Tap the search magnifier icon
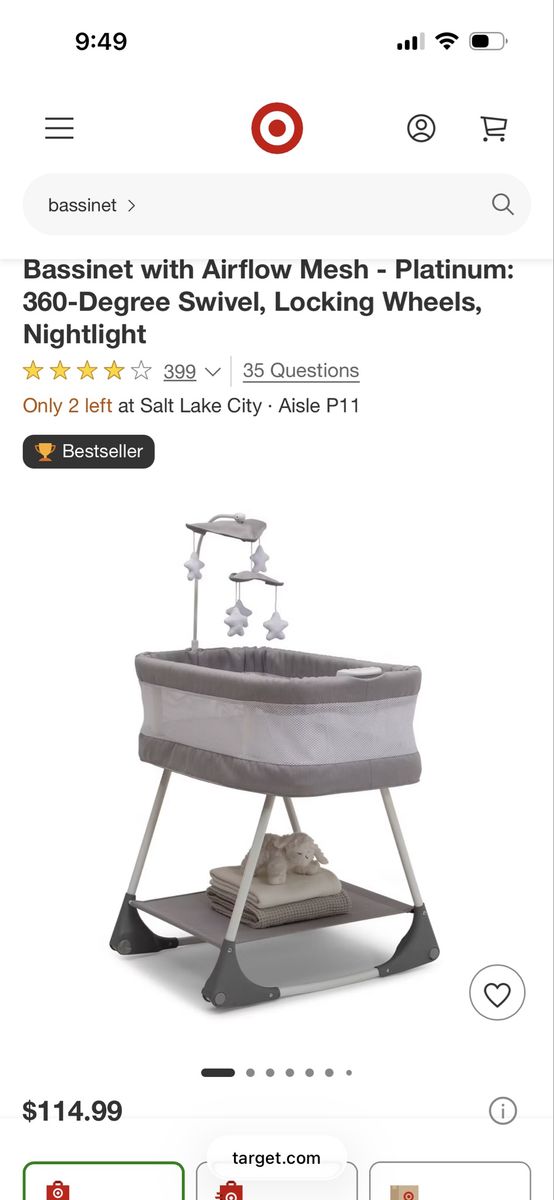 pyautogui.click(x=503, y=205)
